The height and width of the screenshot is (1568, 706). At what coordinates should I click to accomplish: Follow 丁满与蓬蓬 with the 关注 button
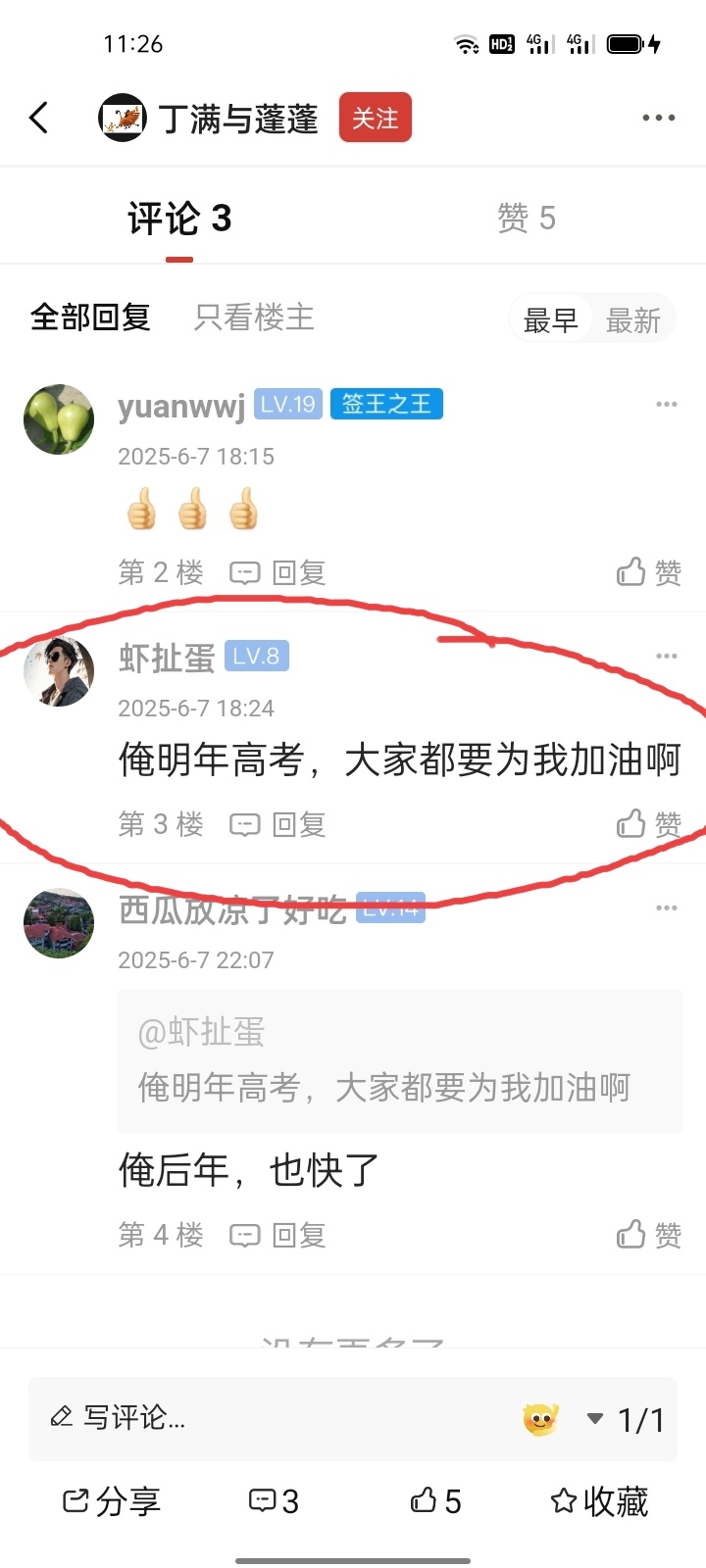(375, 119)
